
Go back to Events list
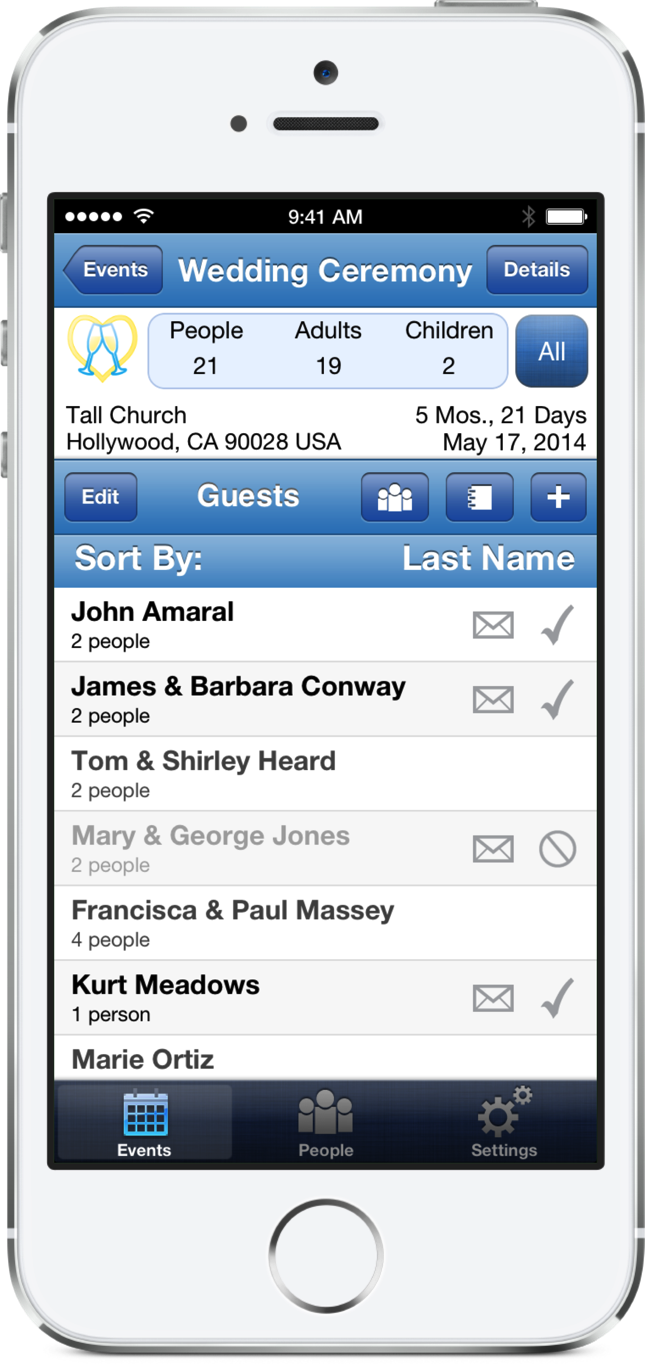tap(112, 270)
